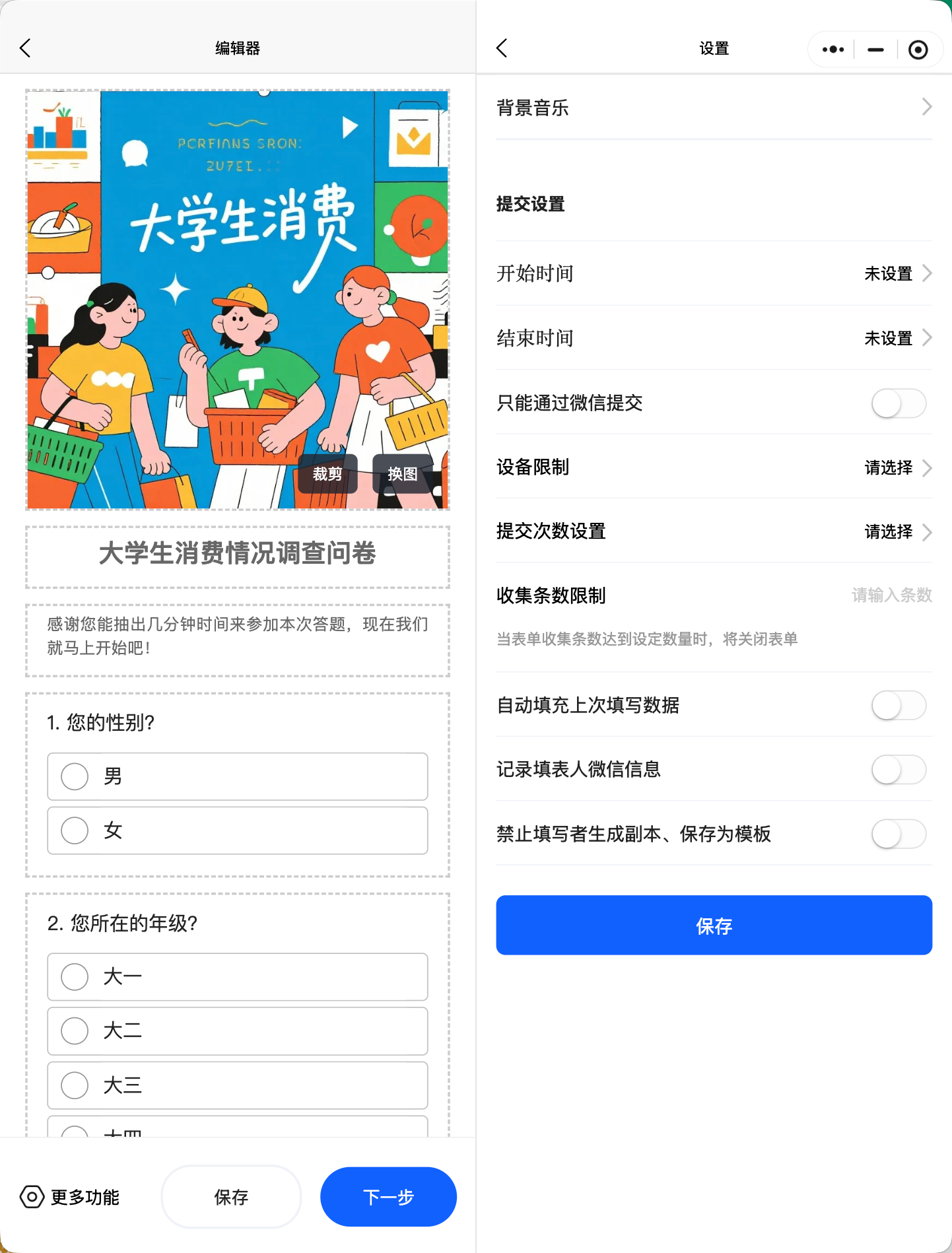Open 更多功能 in the editor
The height and width of the screenshot is (1253, 952).
70,1197
